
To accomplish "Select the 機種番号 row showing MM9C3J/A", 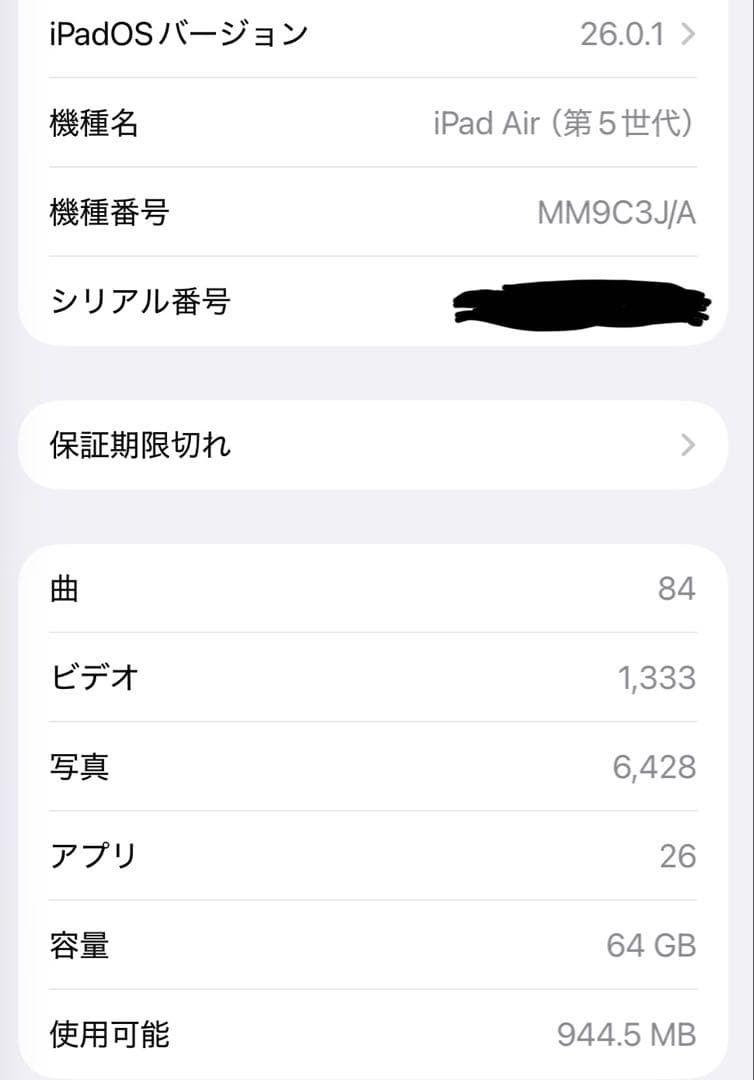I will click(x=377, y=213).
